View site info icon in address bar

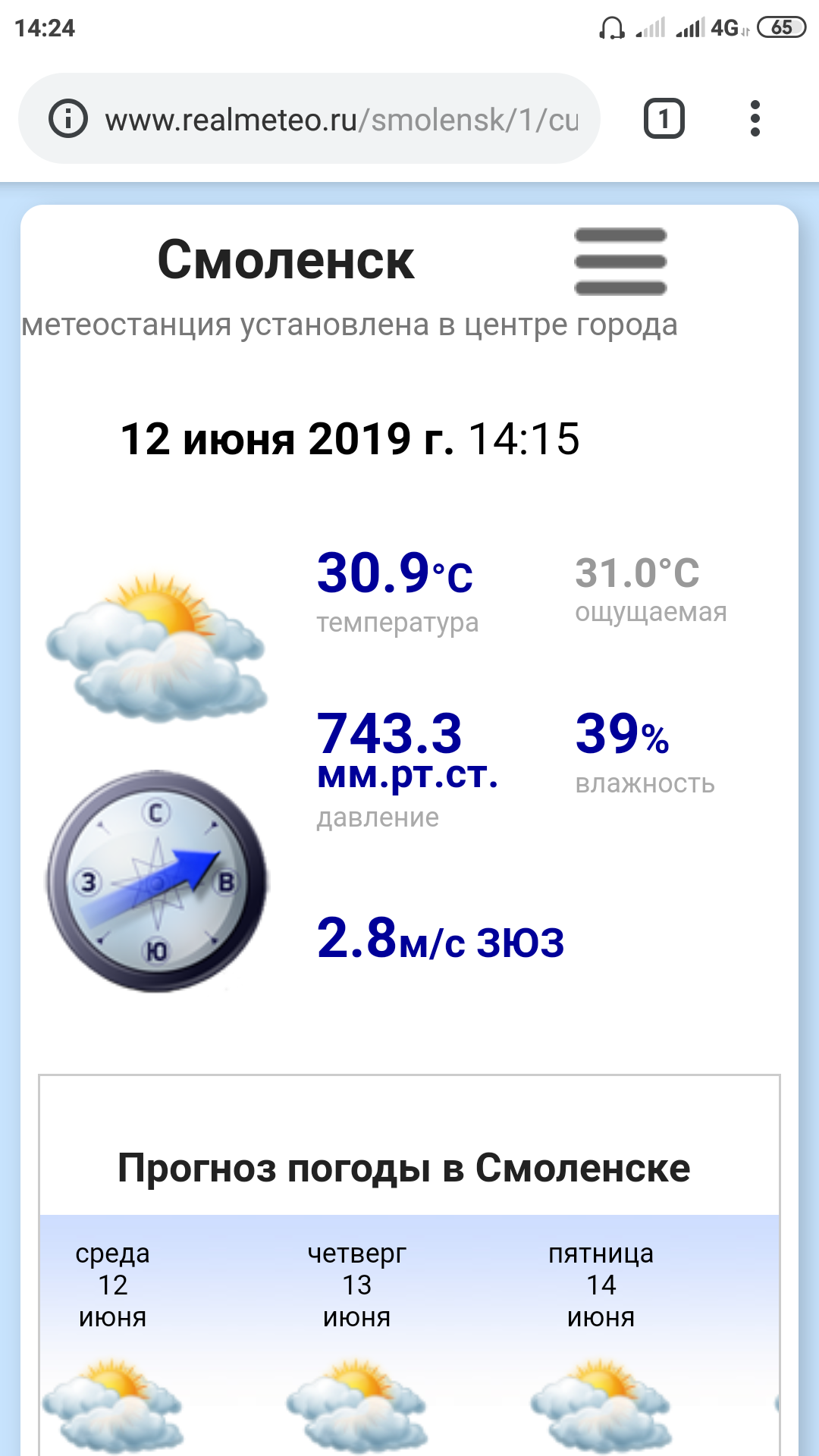tap(68, 119)
